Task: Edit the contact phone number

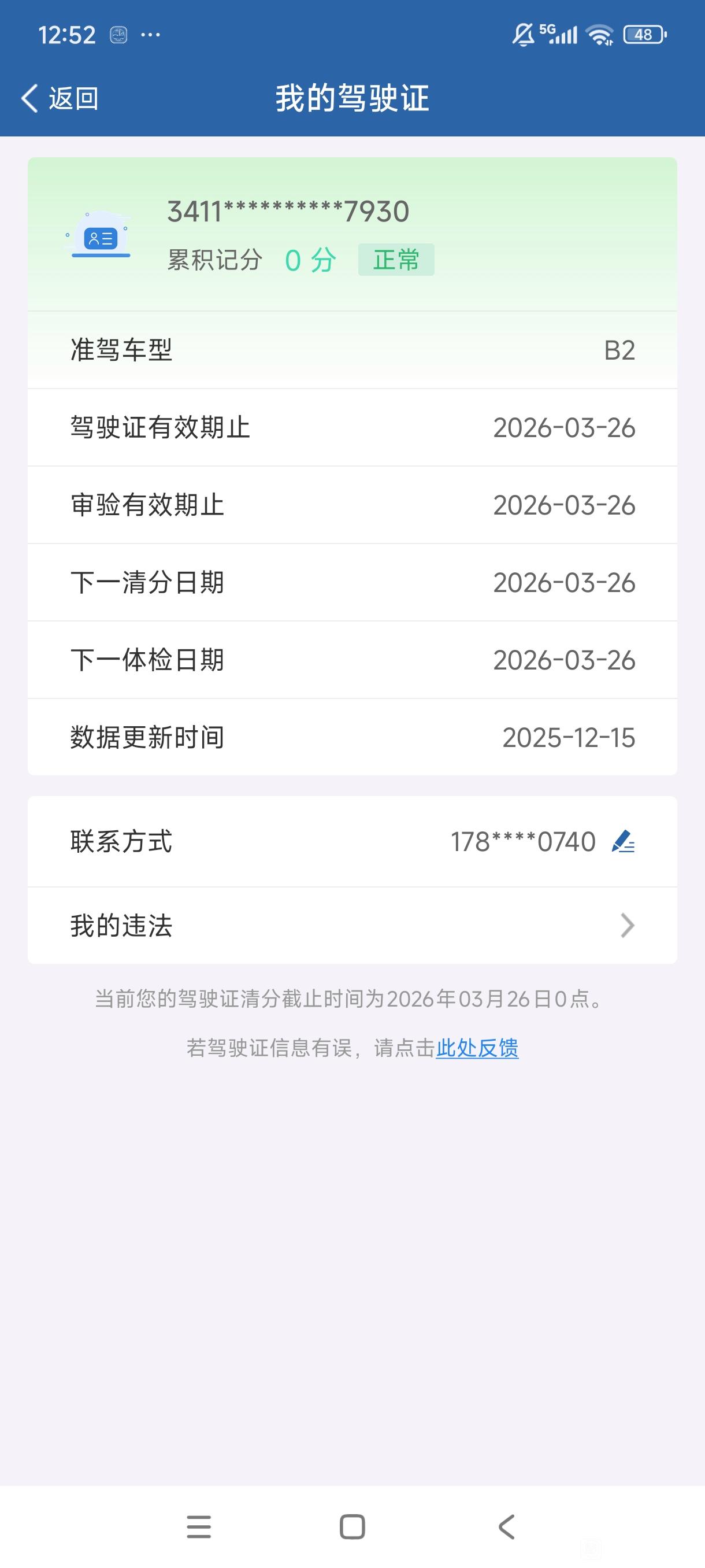Action: [623, 842]
